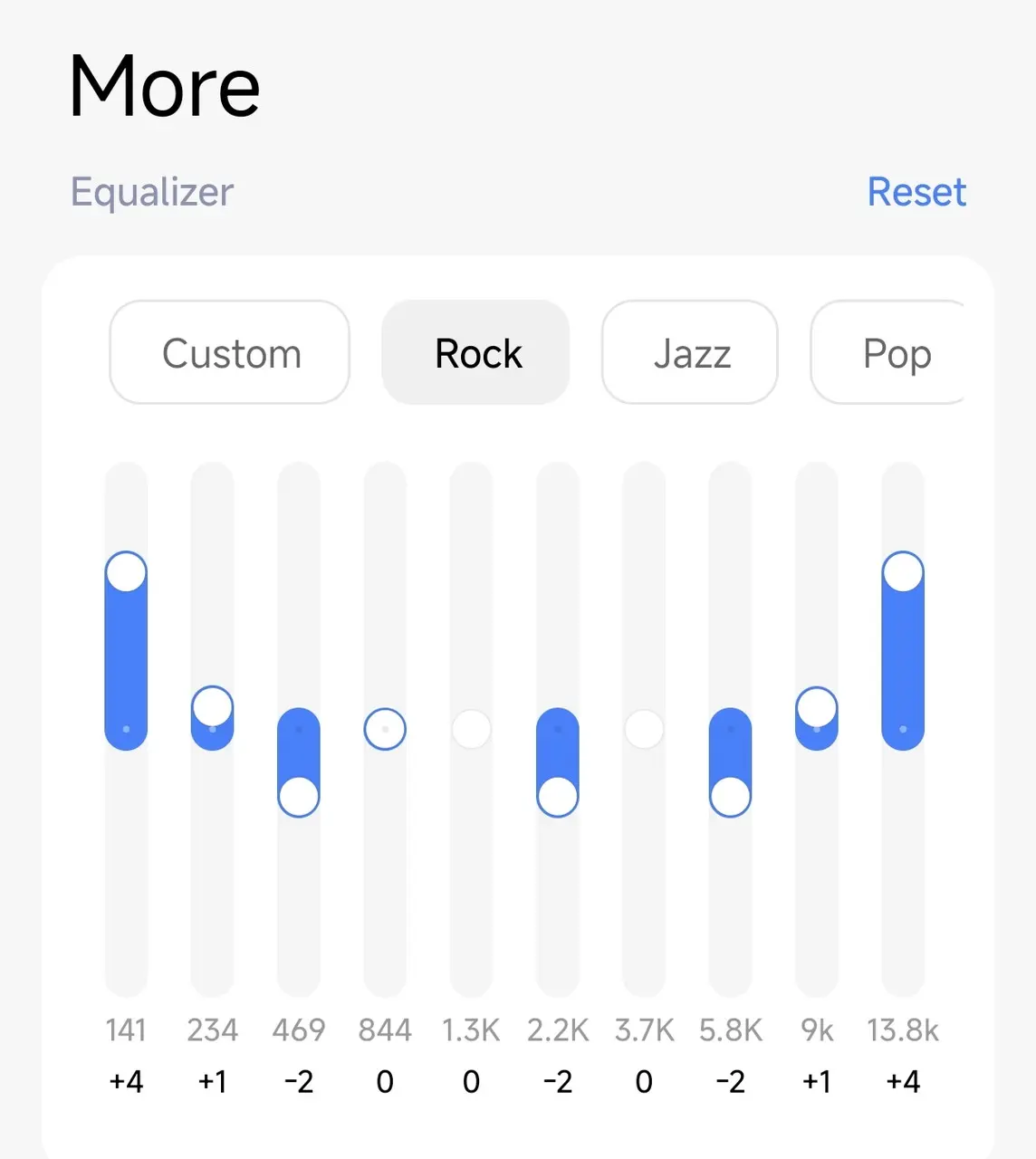Click the 0 value under 844
The height and width of the screenshot is (1159, 1036).
385,1081
